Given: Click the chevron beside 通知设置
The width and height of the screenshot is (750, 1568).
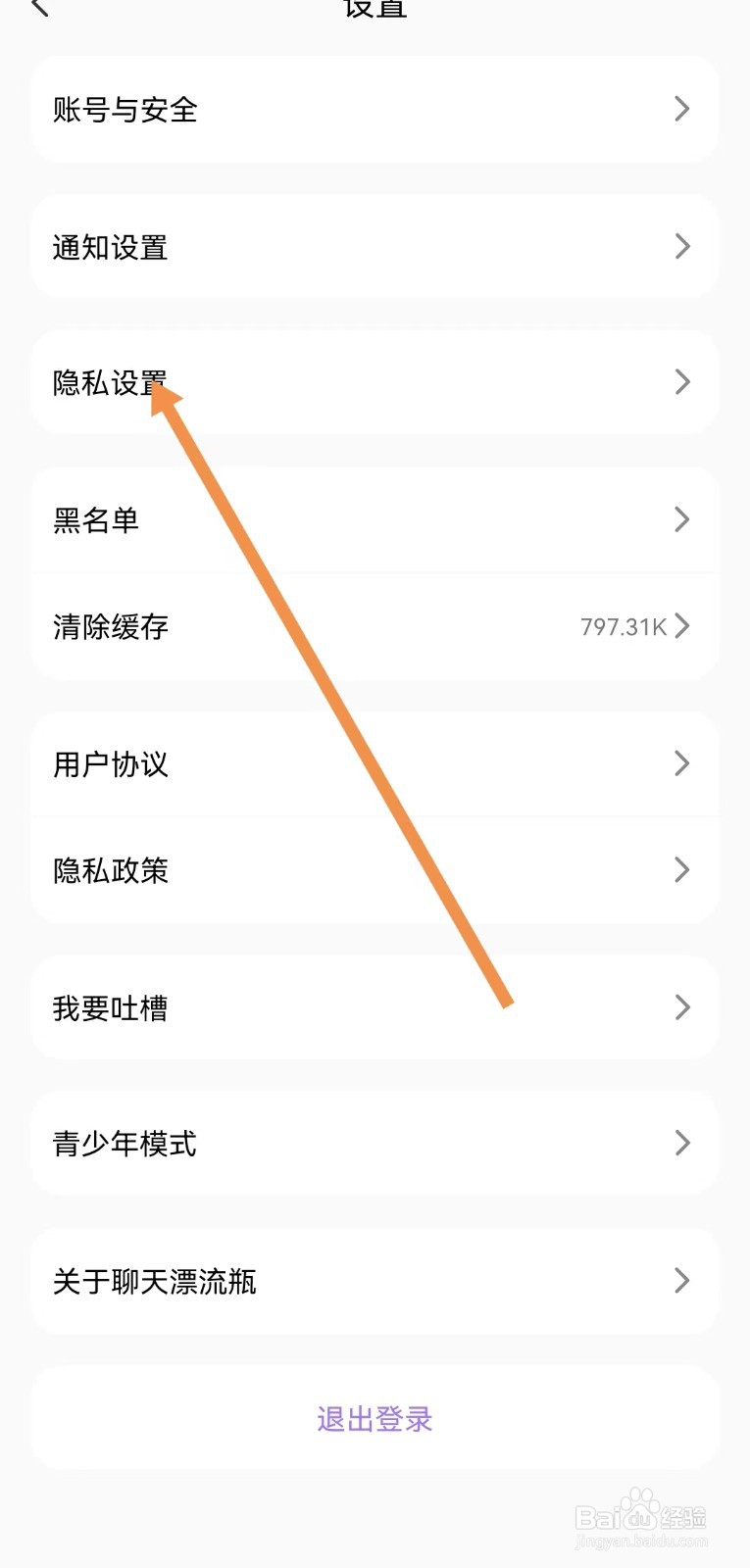Looking at the screenshot, I should [x=682, y=247].
